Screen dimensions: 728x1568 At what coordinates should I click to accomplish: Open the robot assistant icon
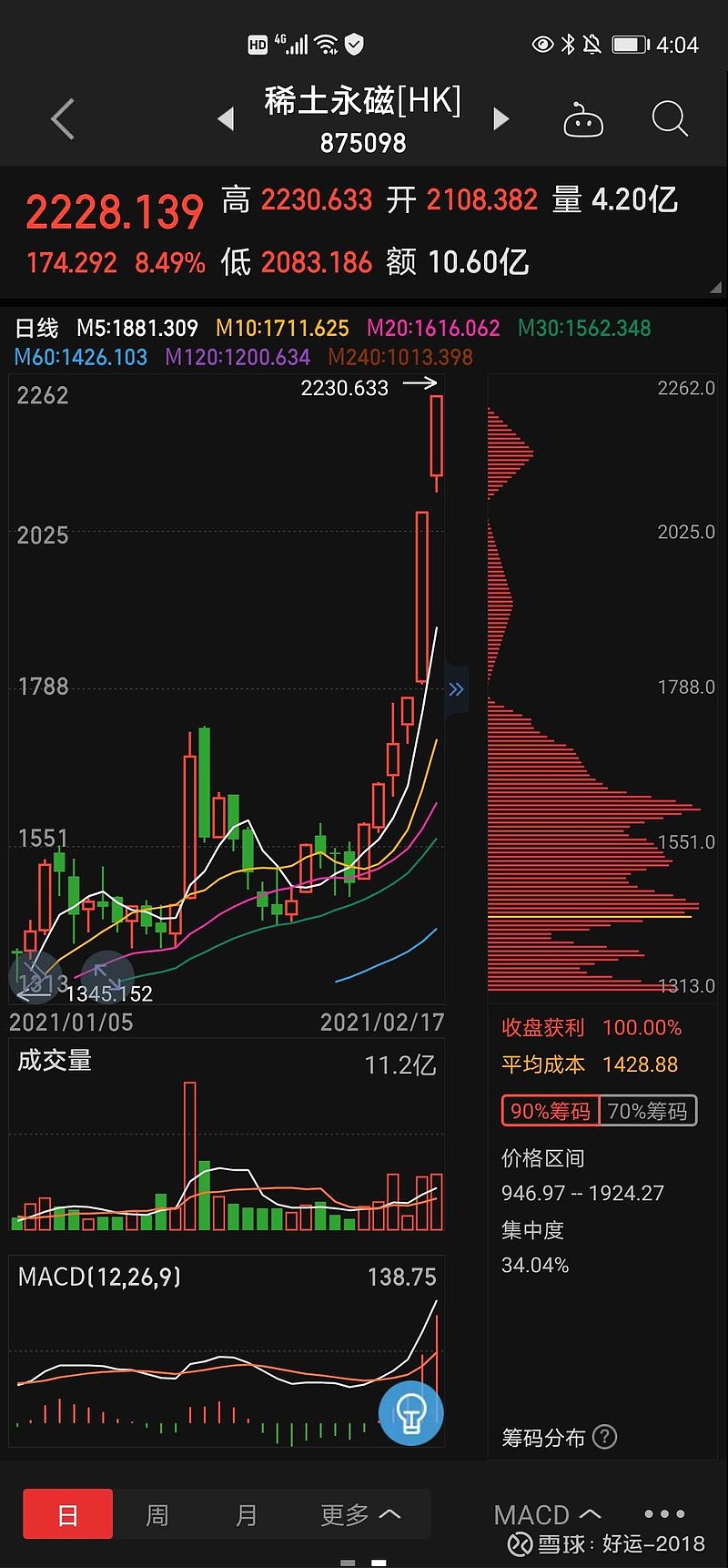pyautogui.click(x=583, y=119)
